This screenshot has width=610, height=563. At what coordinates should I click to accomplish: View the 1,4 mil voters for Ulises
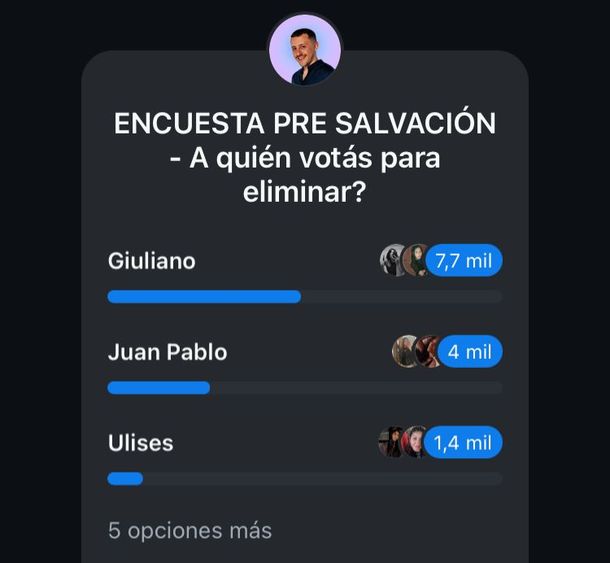(463, 442)
